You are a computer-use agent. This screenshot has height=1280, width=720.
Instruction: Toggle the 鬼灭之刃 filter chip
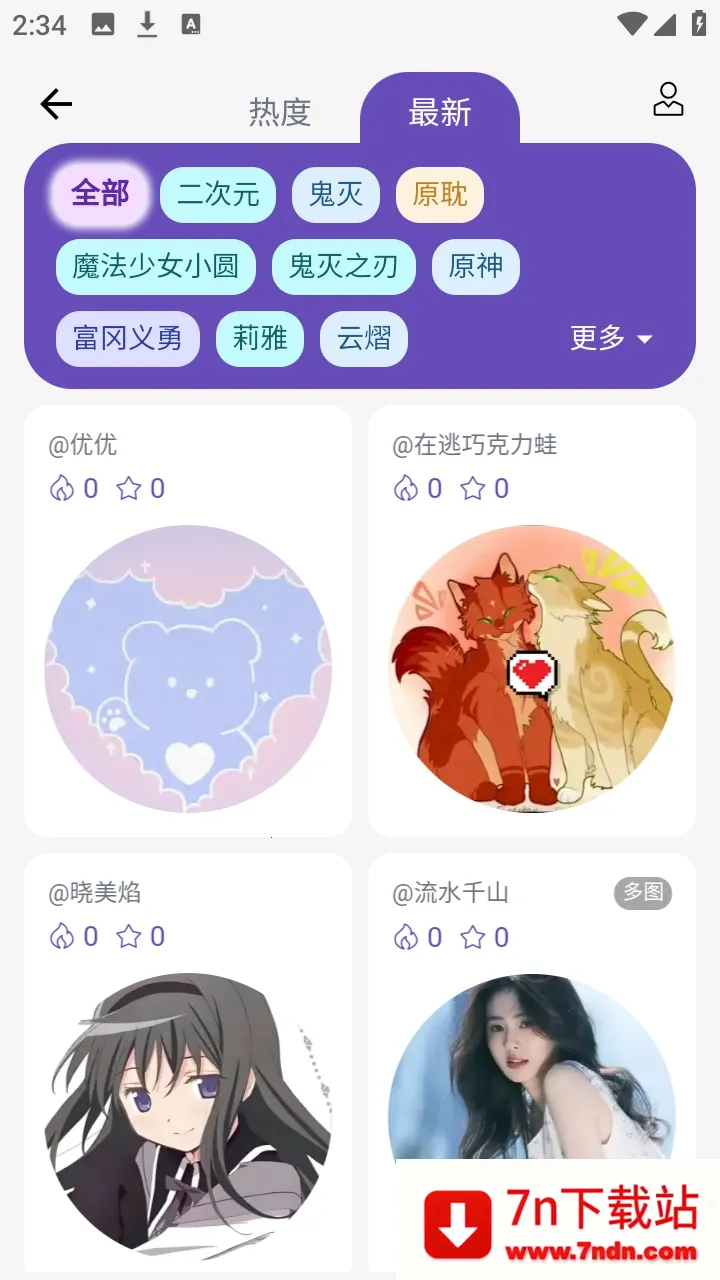[x=344, y=267]
